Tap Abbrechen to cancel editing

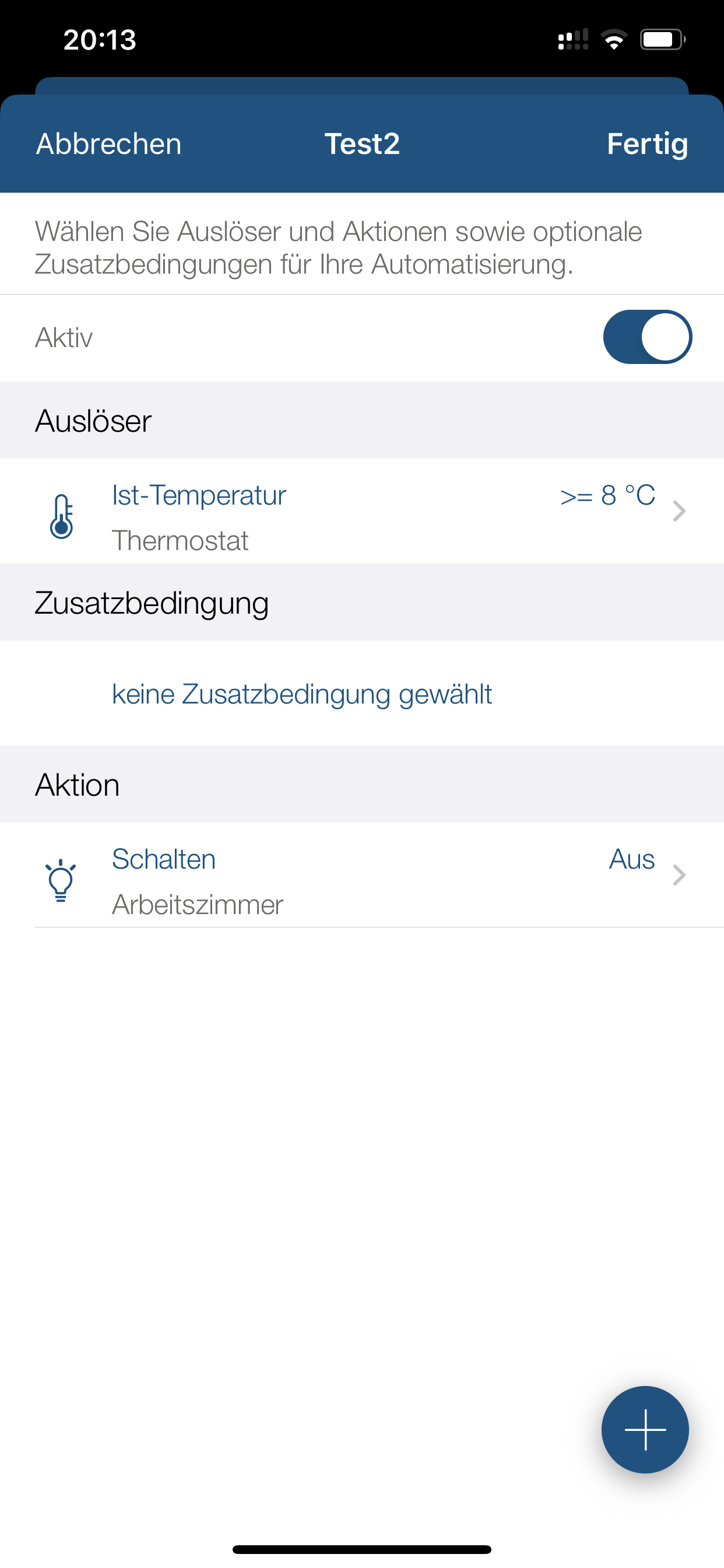[108, 144]
